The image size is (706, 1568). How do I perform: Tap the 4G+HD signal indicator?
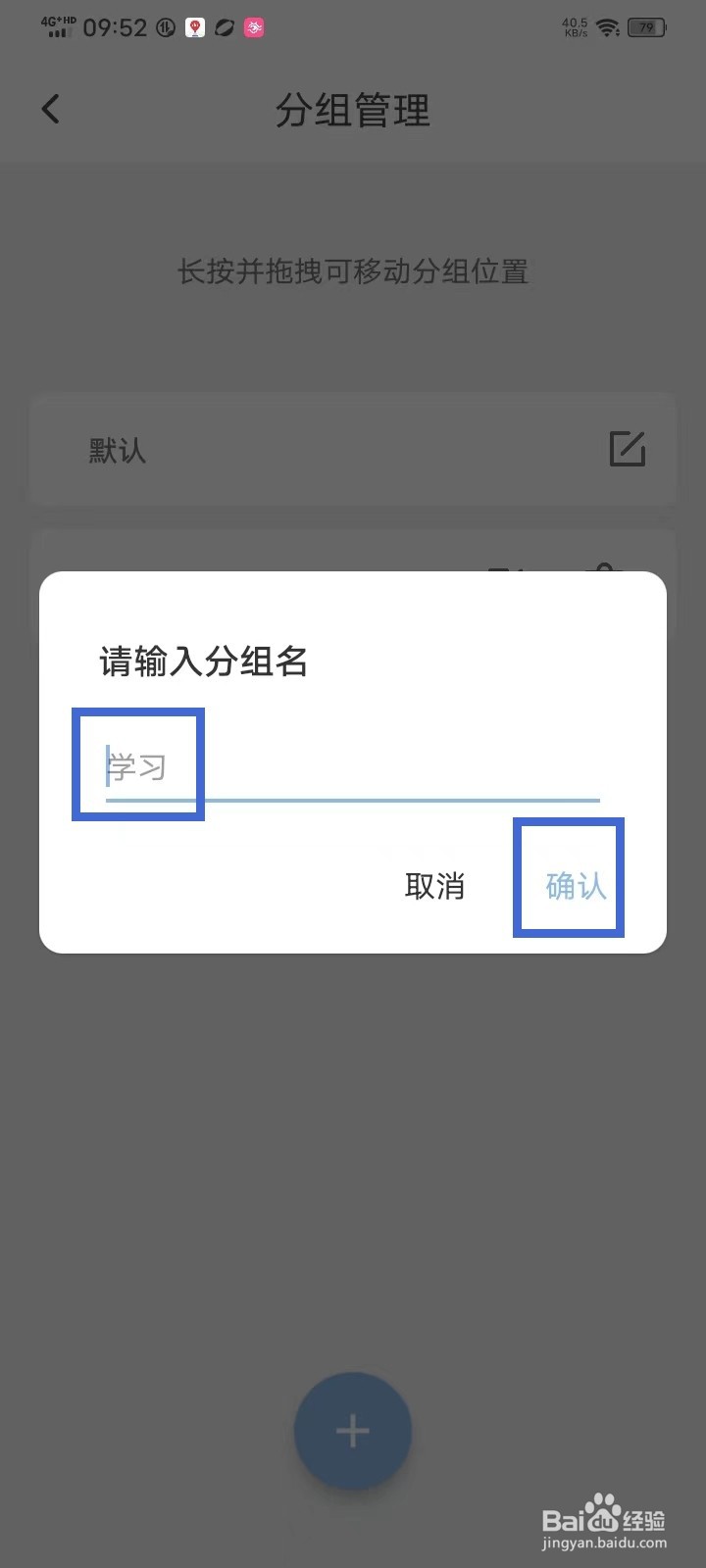[57, 26]
